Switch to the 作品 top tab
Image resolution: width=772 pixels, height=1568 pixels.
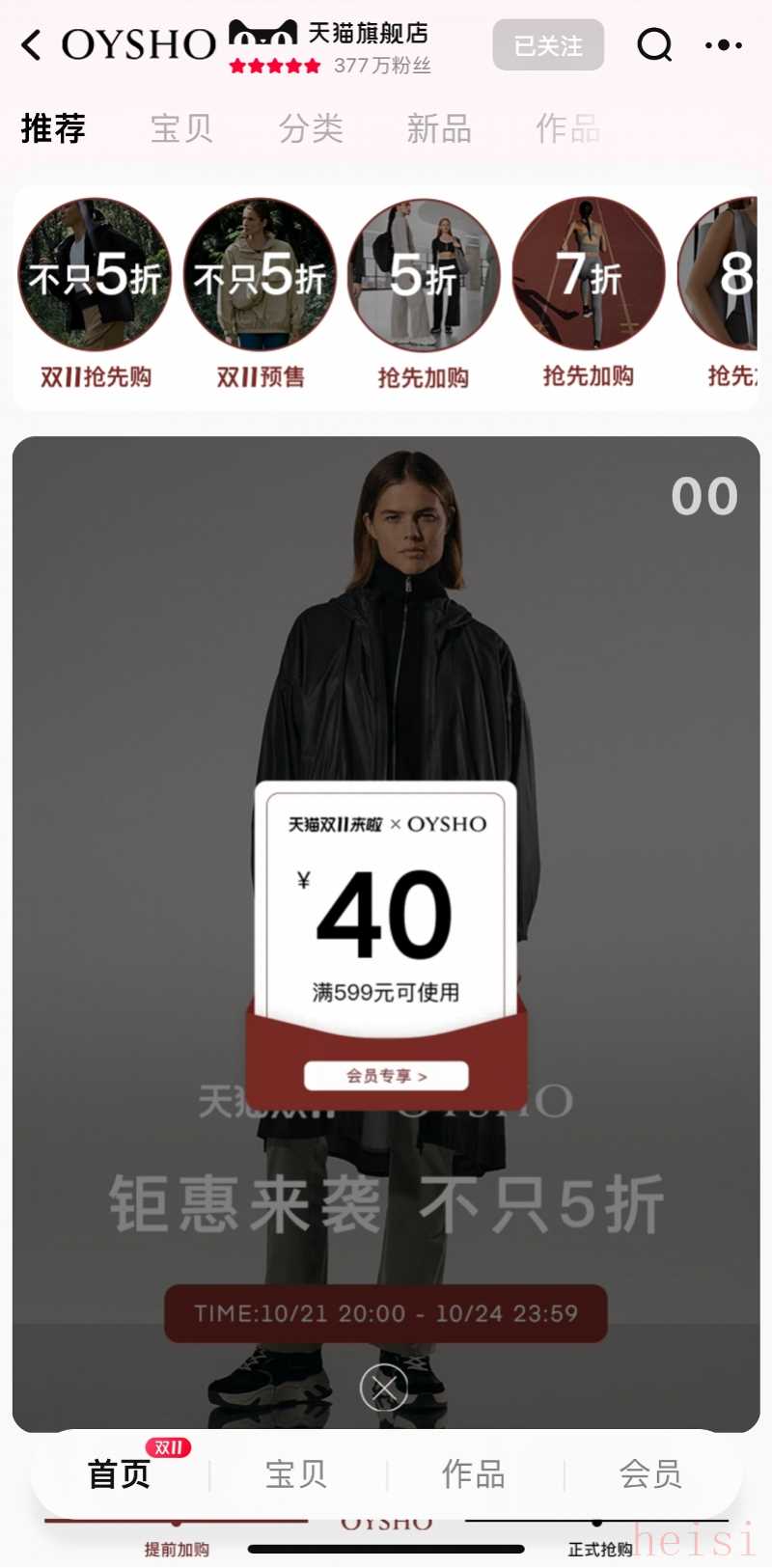click(x=568, y=128)
